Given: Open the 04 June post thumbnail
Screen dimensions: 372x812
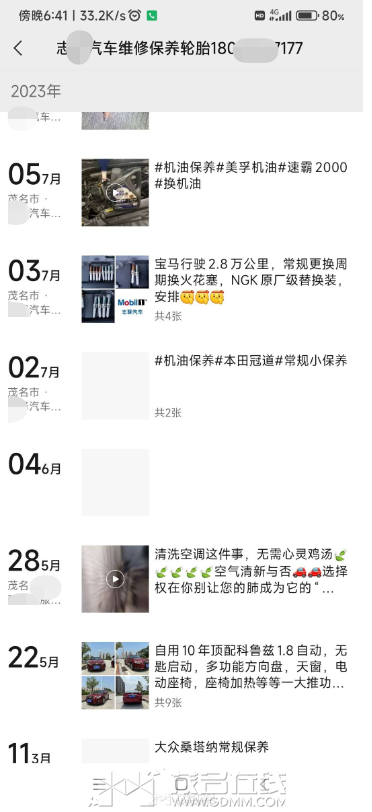Looking at the screenshot, I should [x=115, y=482].
